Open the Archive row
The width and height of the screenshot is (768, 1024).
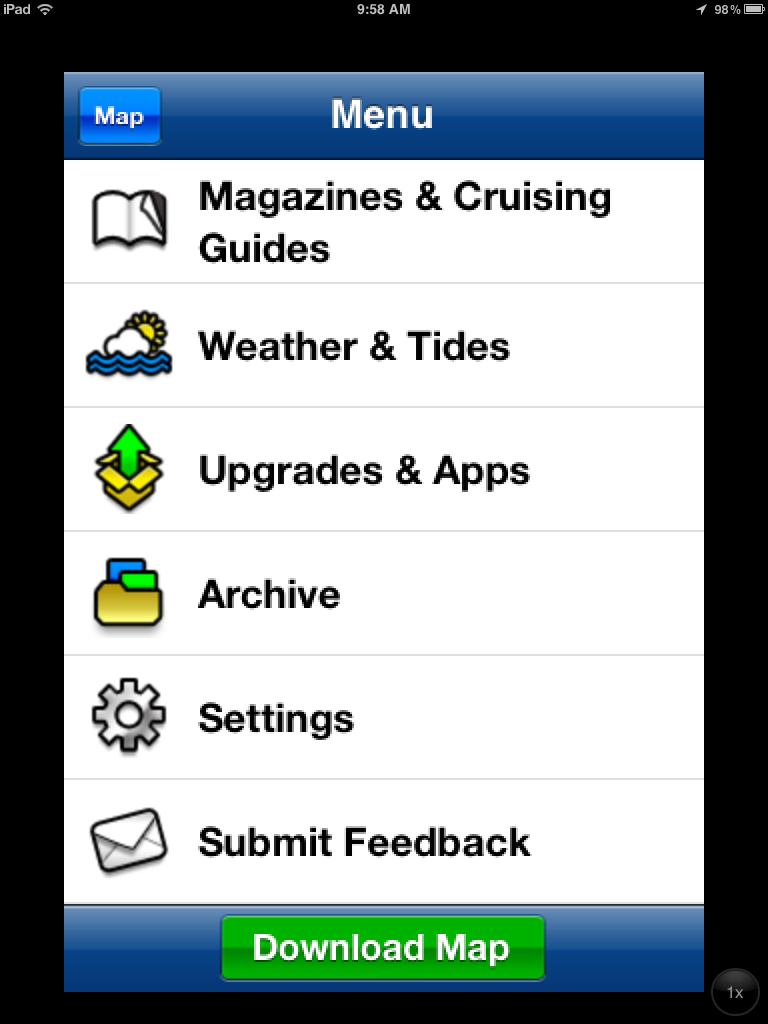[x=384, y=594]
